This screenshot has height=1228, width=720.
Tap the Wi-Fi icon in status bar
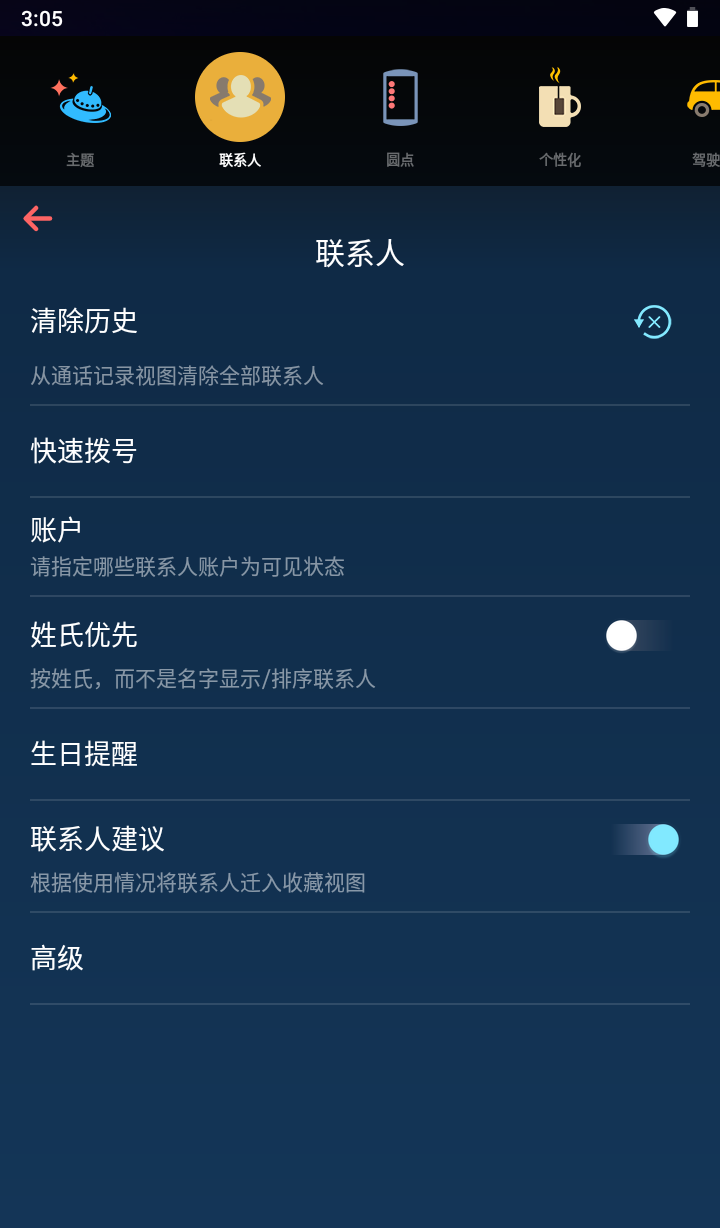[663, 17]
